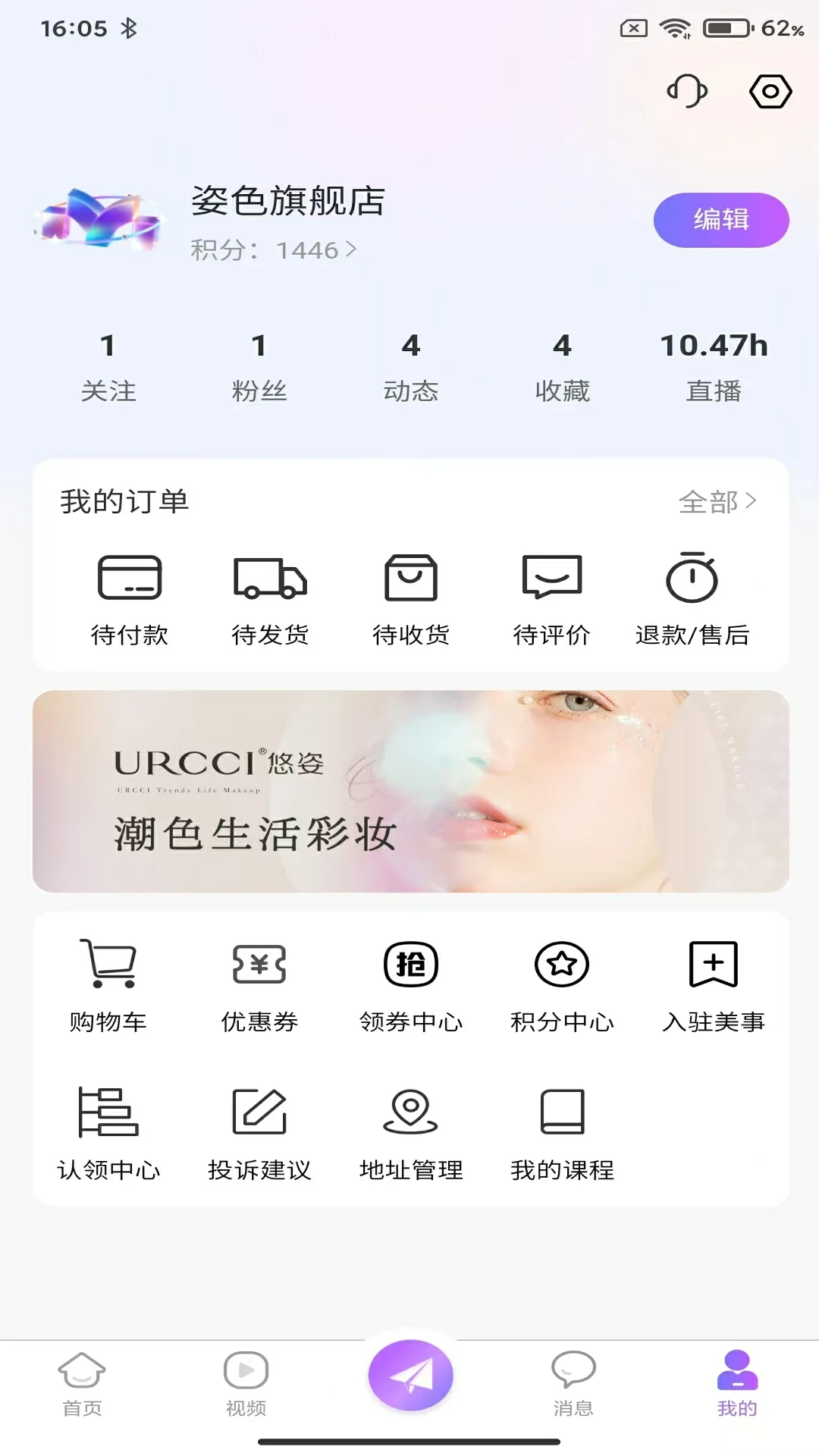Open 待收货 shopping bag icon

[x=409, y=580]
